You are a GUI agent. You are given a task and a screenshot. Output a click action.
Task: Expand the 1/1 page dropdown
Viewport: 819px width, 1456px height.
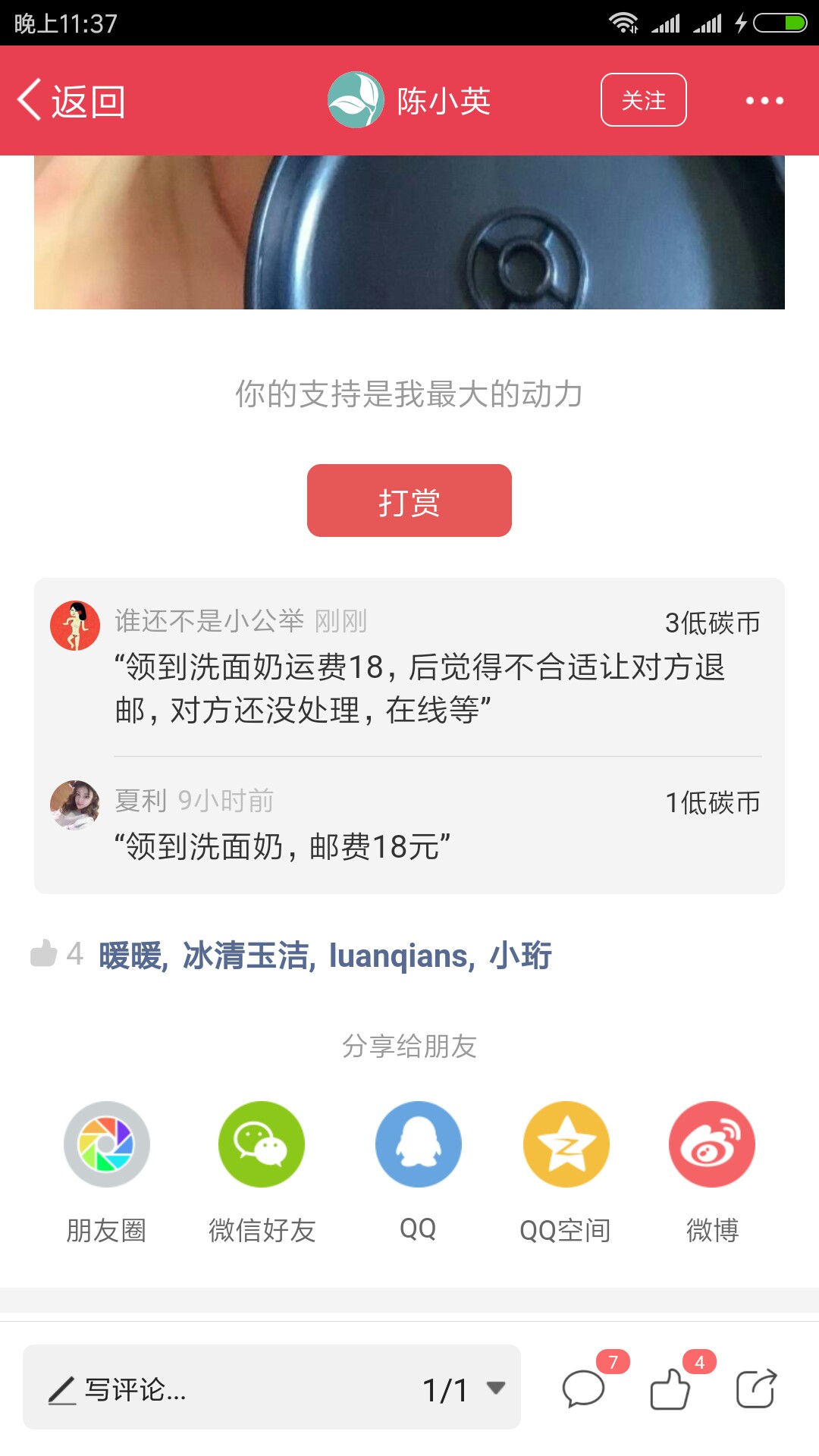pos(464,1389)
